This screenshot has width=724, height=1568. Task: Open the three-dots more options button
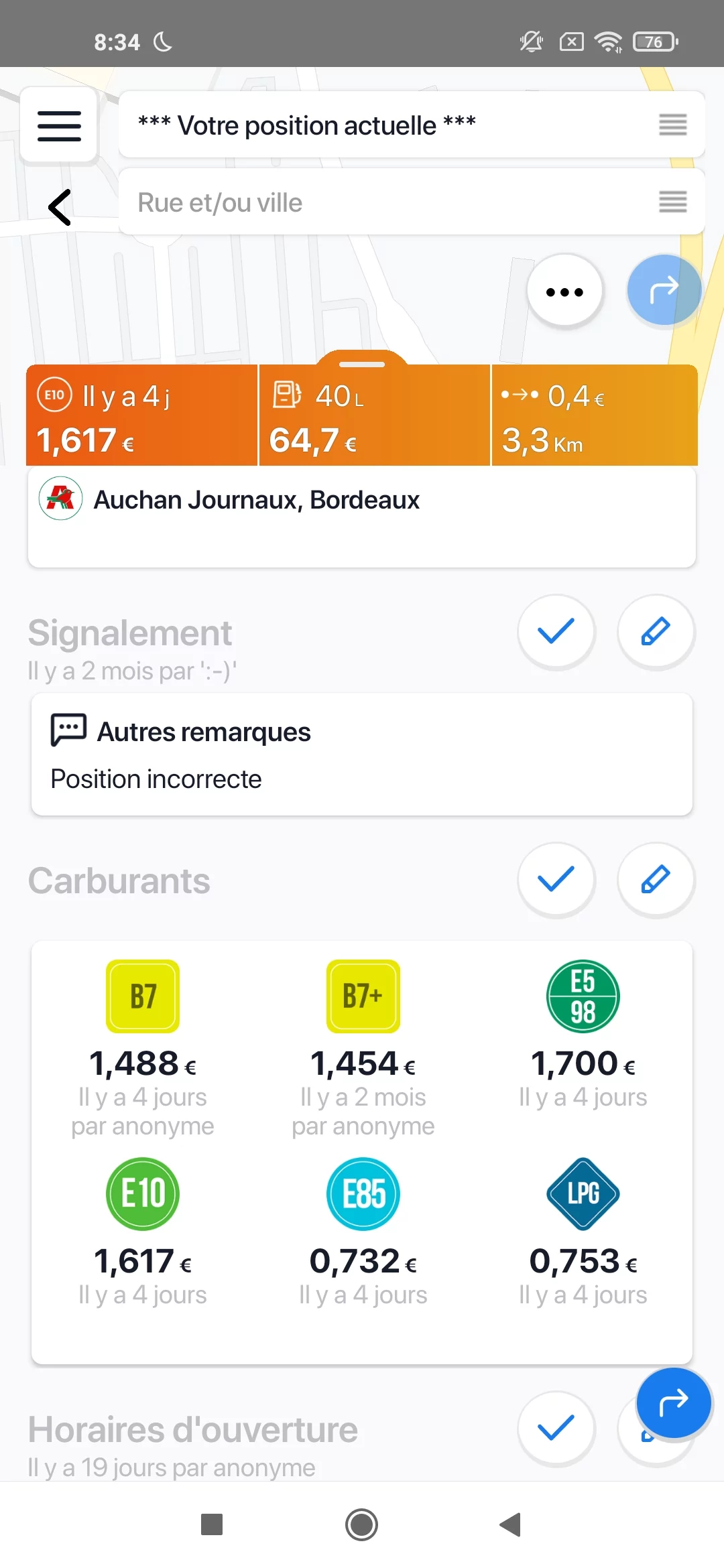tap(565, 291)
